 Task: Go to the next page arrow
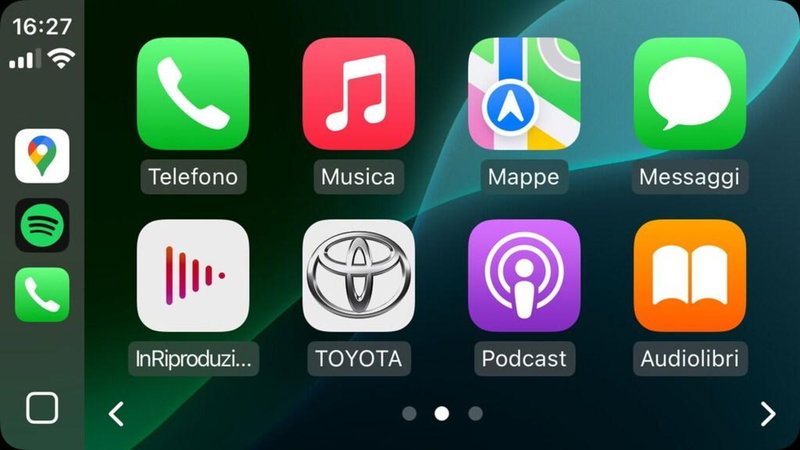(x=767, y=413)
